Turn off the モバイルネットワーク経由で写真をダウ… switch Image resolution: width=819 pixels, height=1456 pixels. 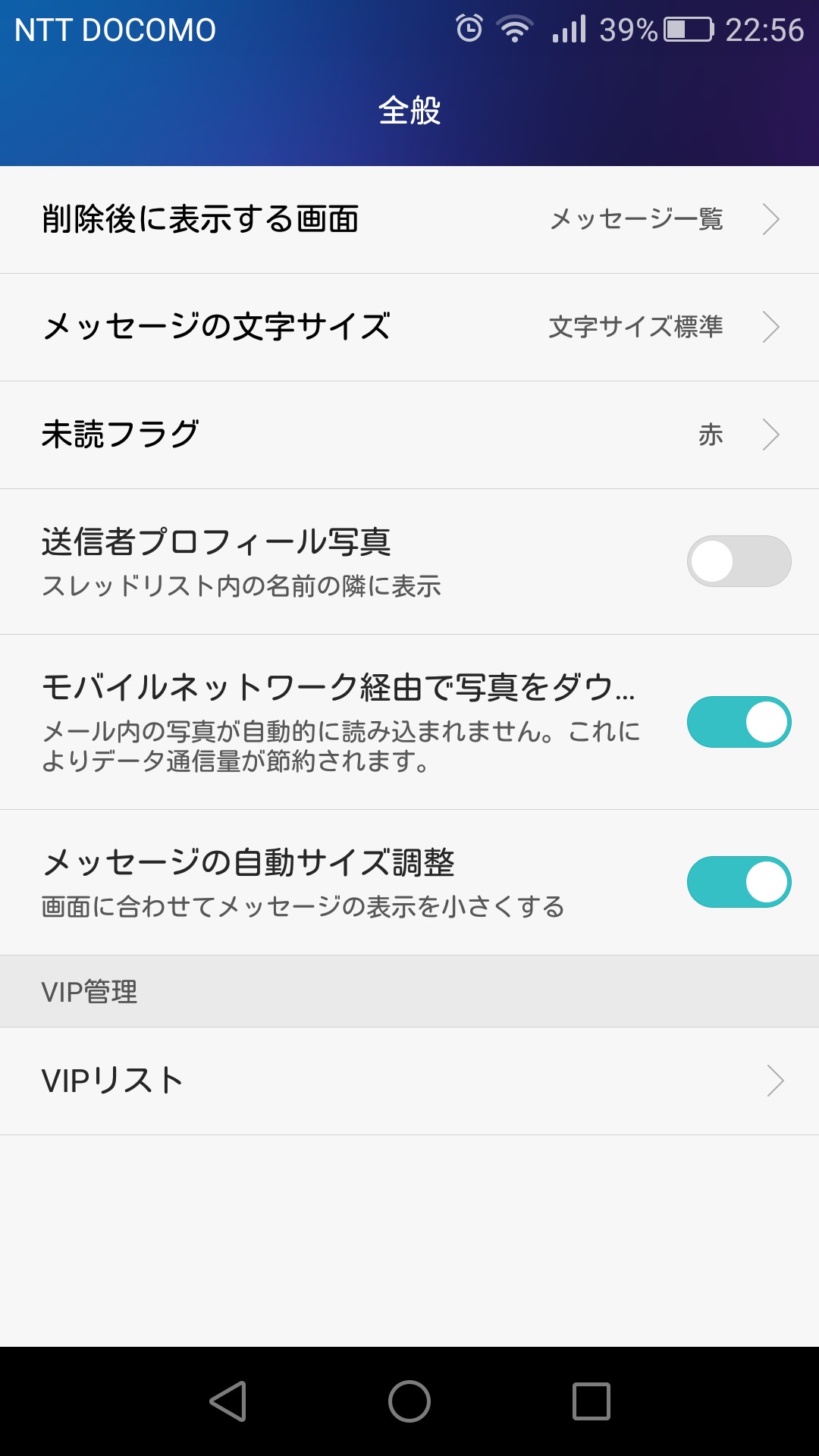[x=739, y=722]
